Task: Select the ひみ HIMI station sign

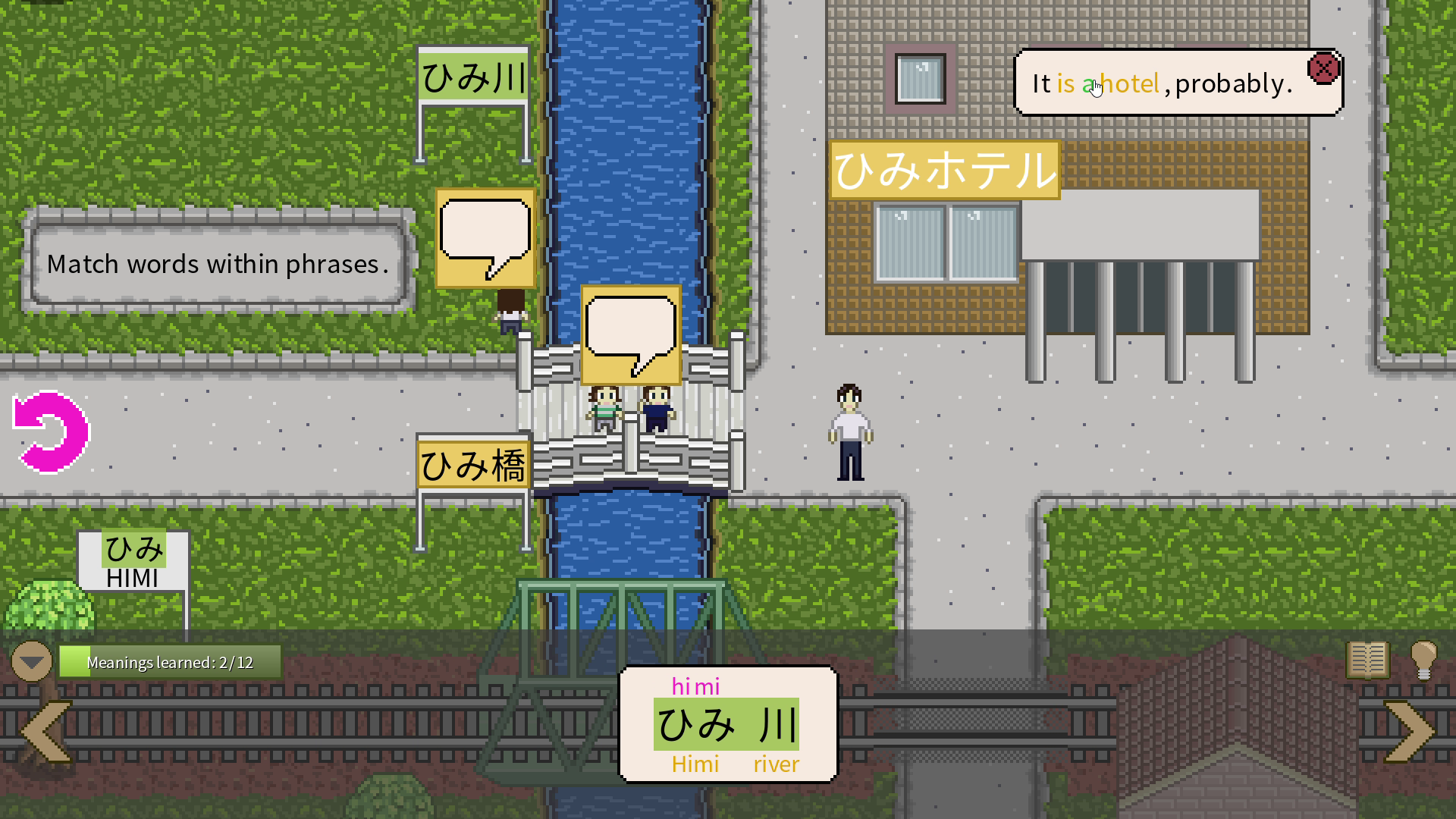Action: (133, 561)
